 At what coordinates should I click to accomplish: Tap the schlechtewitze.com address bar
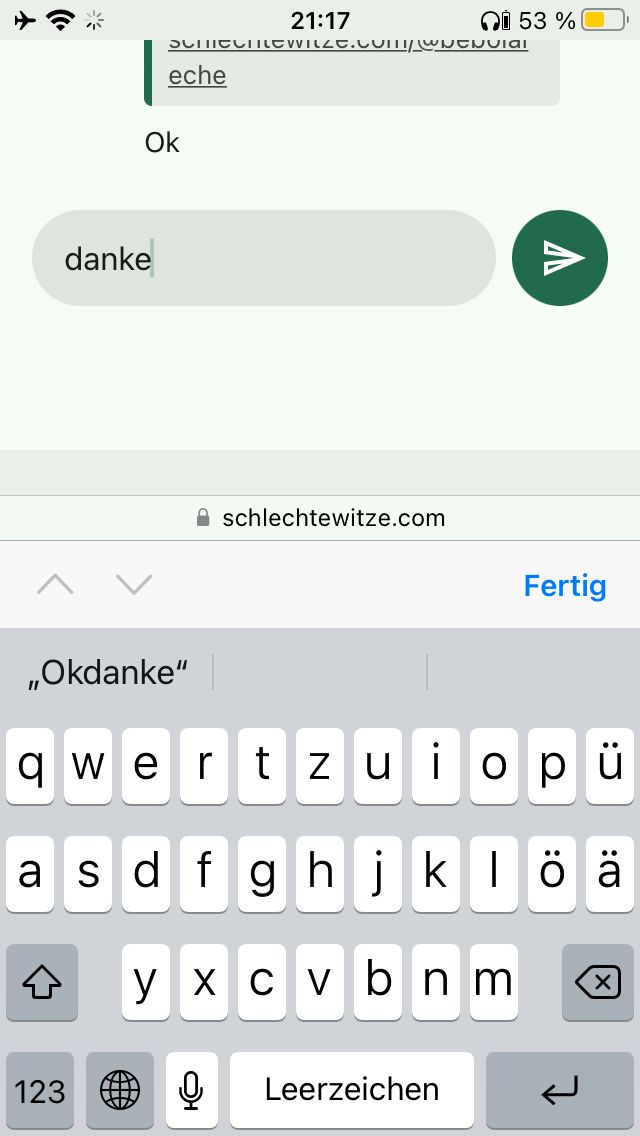320,518
